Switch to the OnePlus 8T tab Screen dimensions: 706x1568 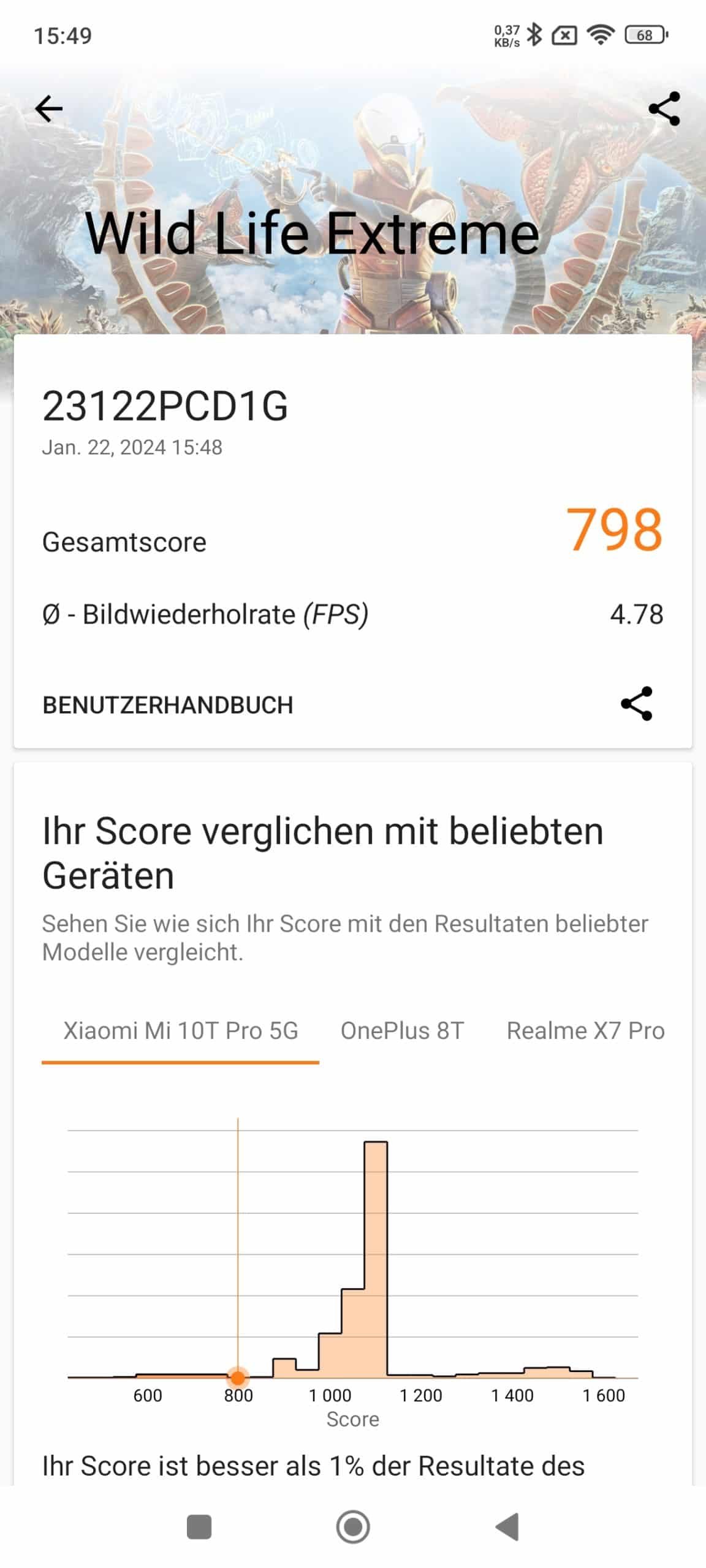402,1031
